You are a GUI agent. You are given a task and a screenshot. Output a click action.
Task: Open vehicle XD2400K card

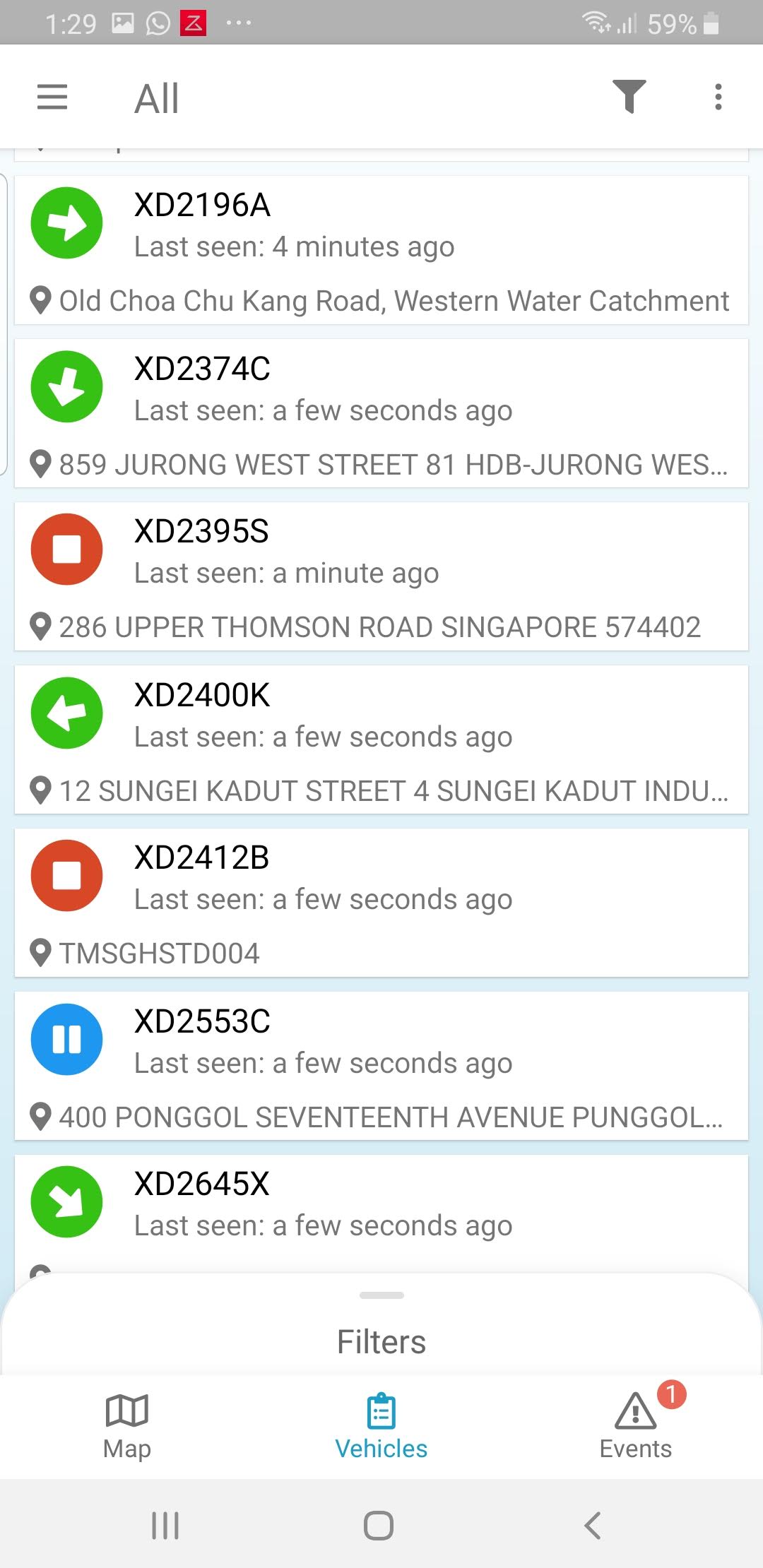[x=381, y=740]
